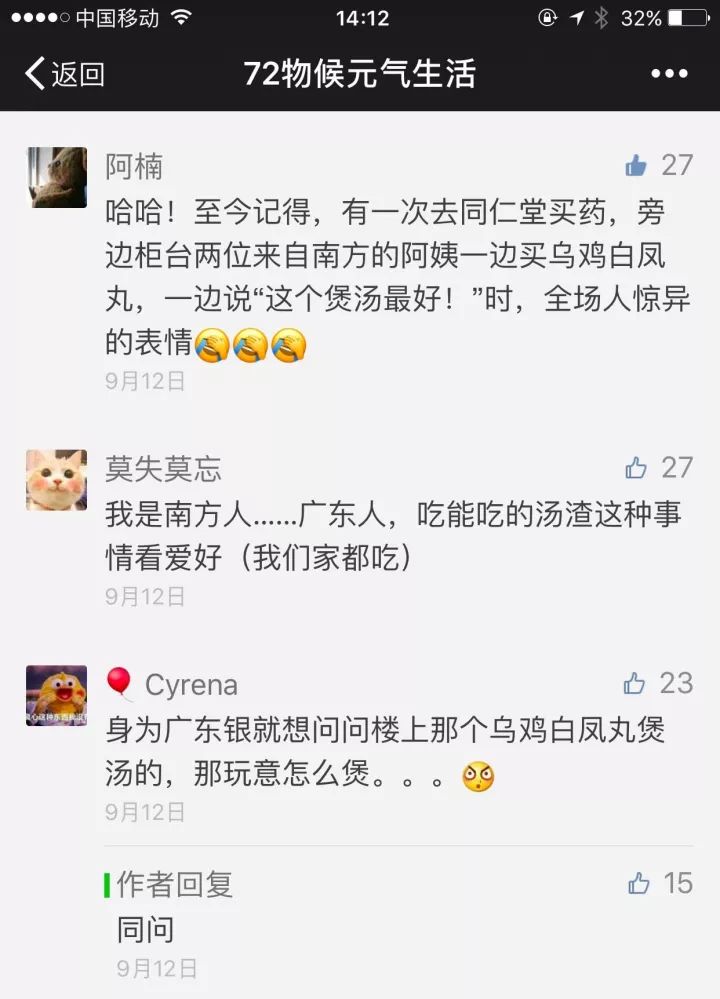Tap 莫失莫忘's cat avatar
Screen dimensions: 720x999
point(57,483)
